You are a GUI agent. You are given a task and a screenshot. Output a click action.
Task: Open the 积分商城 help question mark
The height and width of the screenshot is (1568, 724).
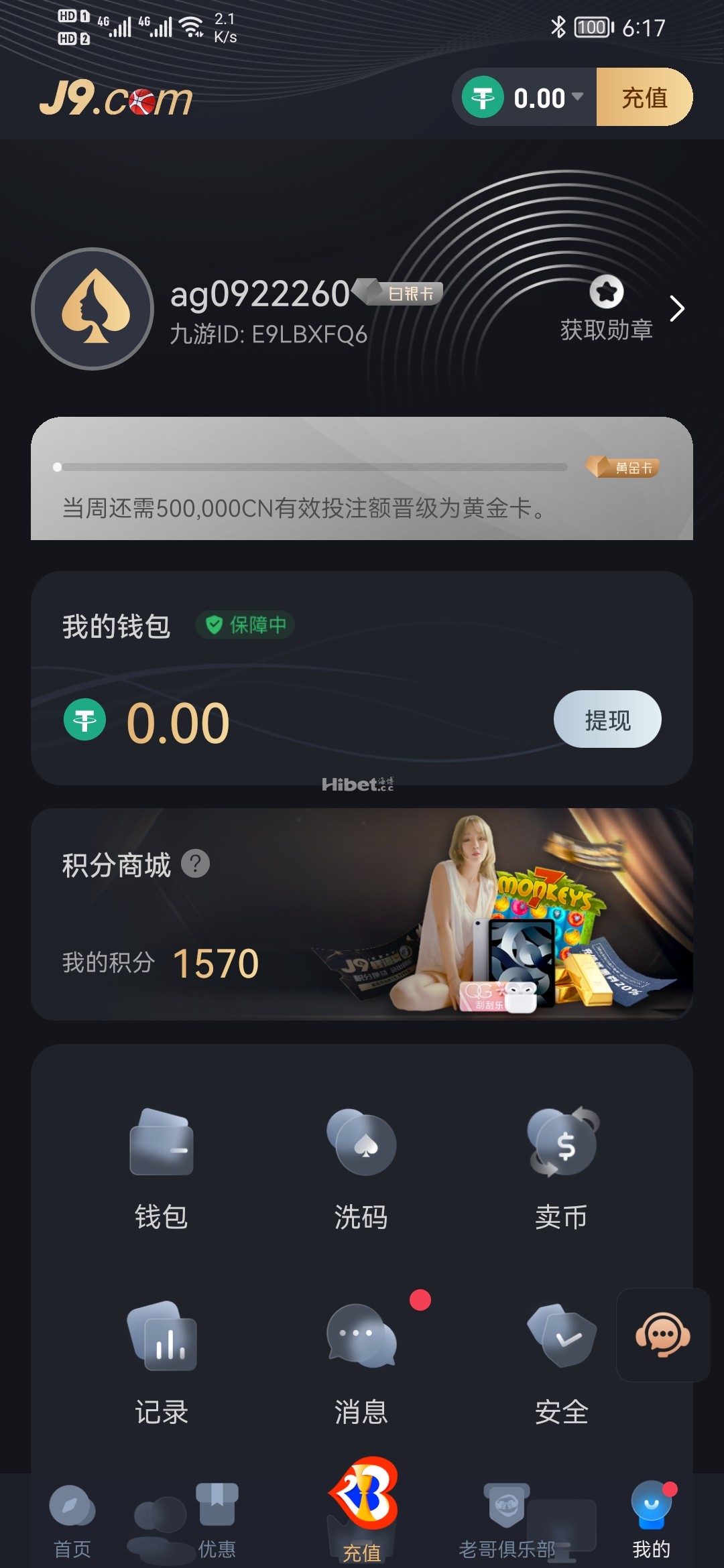tap(196, 864)
